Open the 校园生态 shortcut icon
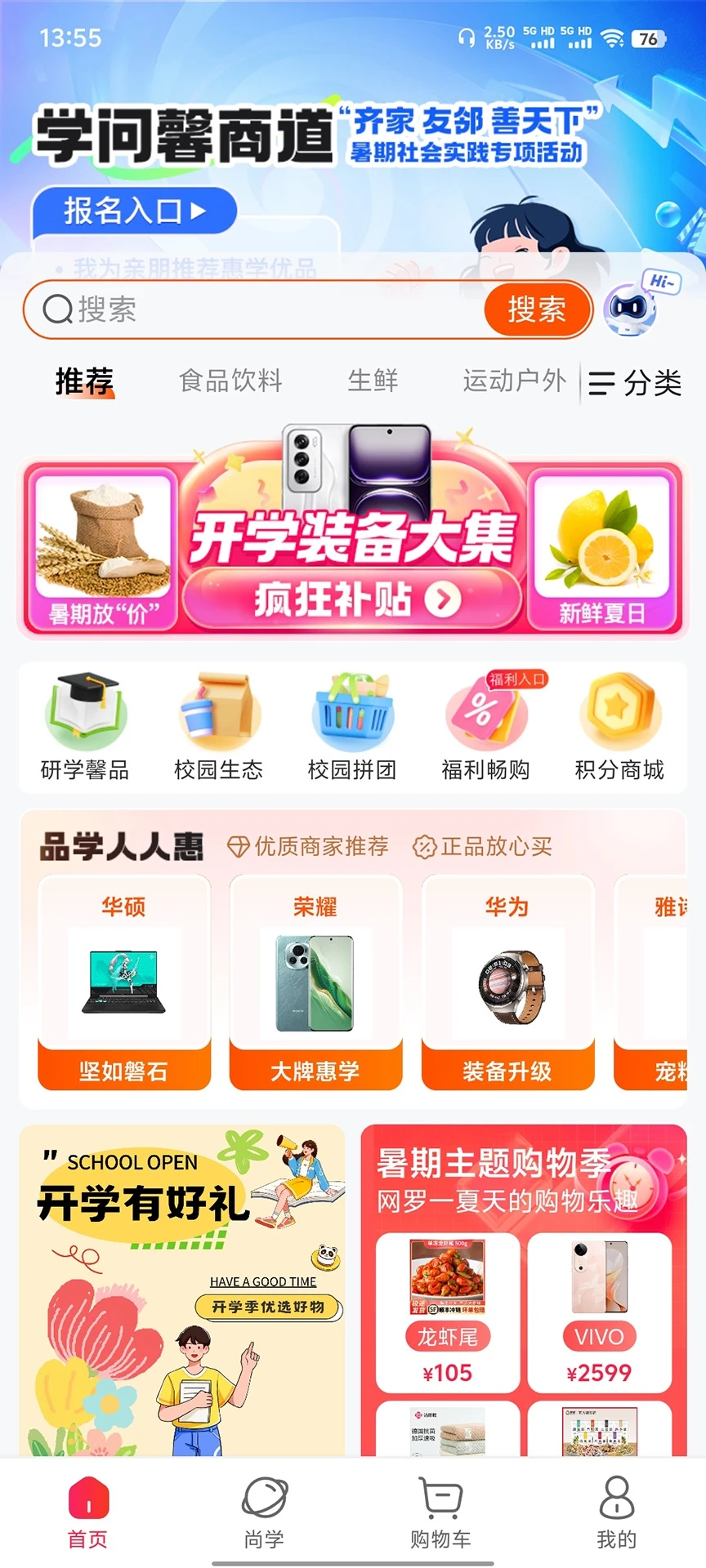Image resolution: width=706 pixels, height=1568 pixels. (x=219, y=713)
